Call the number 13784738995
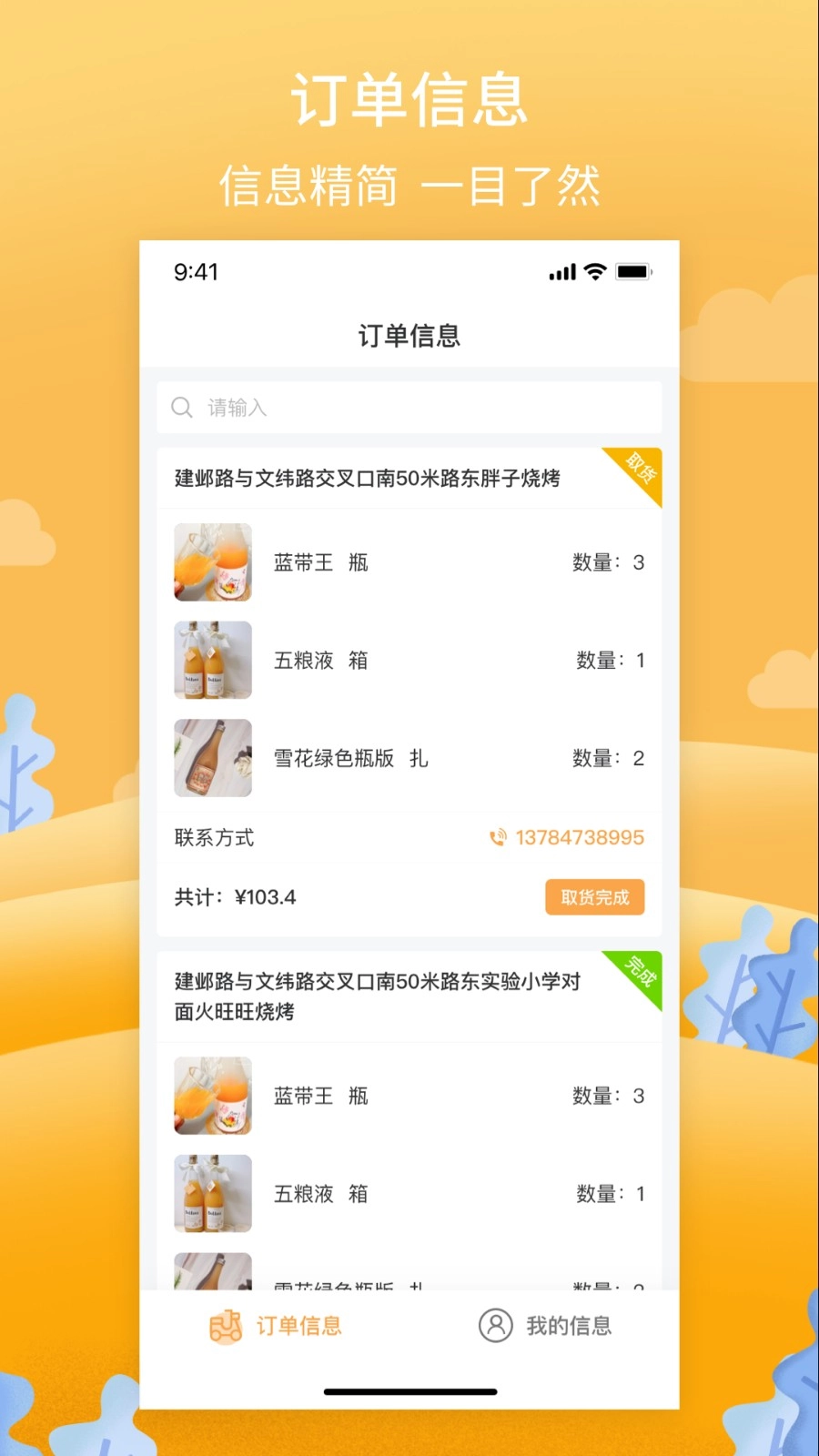The height and width of the screenshot is (1456, 819). [x=580, y=837]
